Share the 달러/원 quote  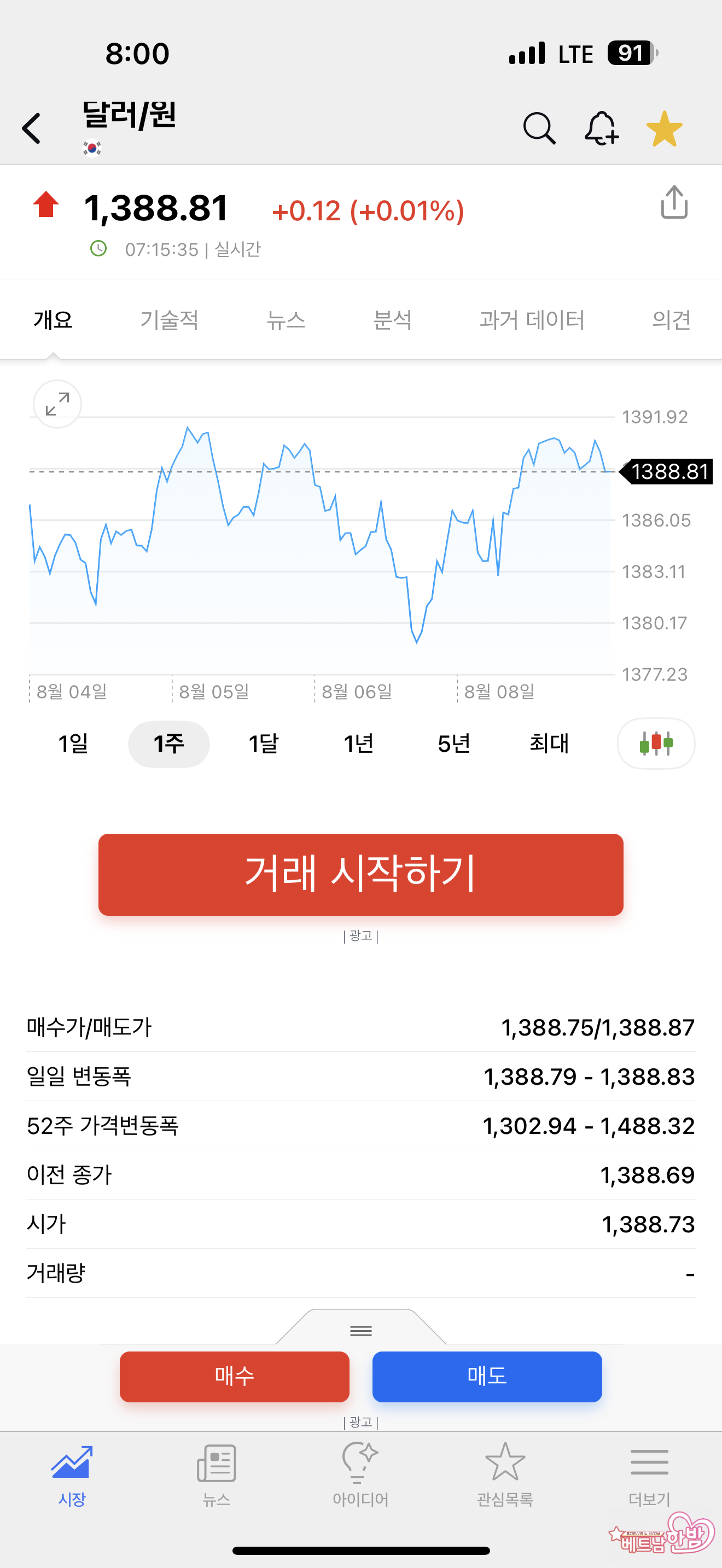point(674,202)
